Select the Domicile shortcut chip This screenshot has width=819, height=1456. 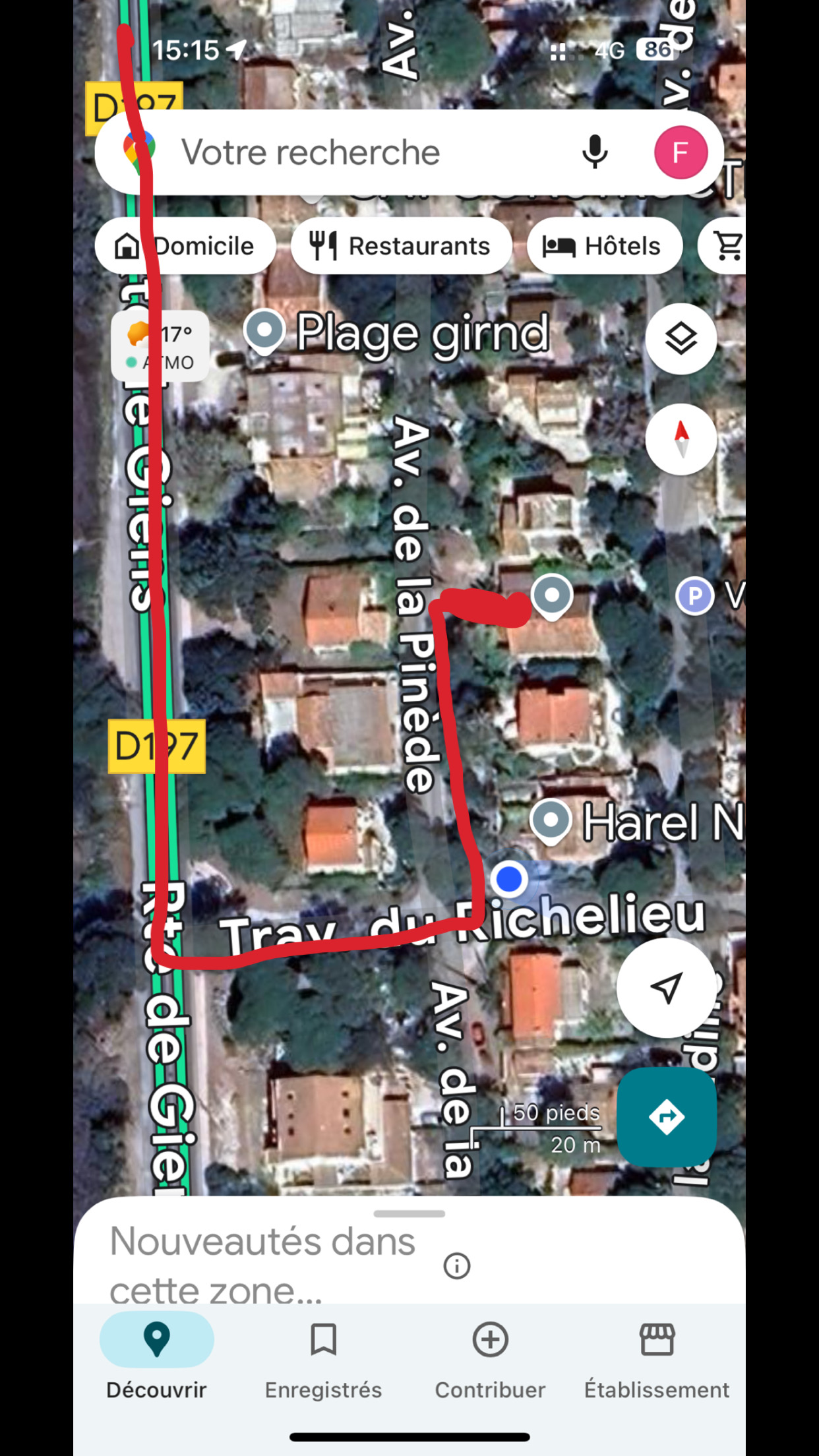185,246
